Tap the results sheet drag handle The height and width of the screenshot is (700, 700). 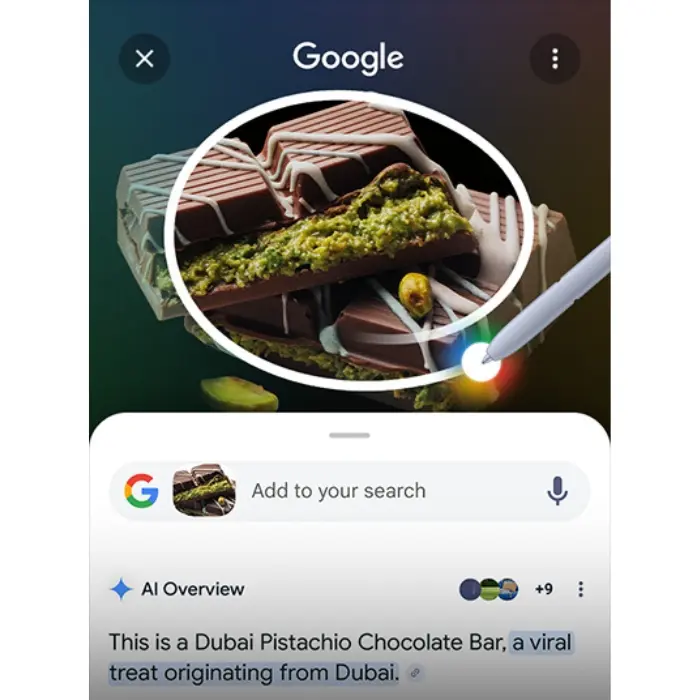pos(349,435)
